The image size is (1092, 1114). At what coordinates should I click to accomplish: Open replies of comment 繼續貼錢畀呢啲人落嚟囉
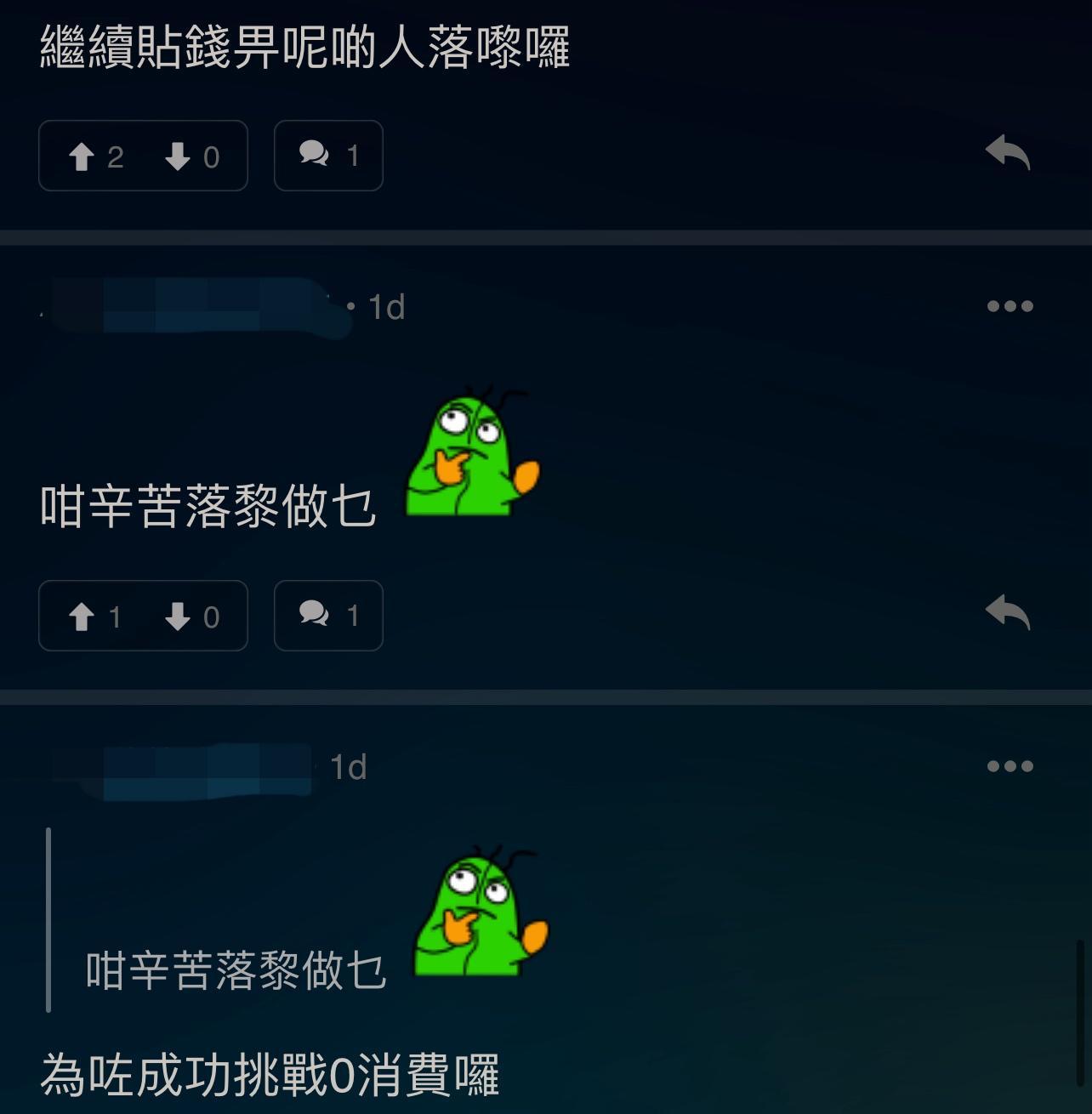[x=328, y=156]
